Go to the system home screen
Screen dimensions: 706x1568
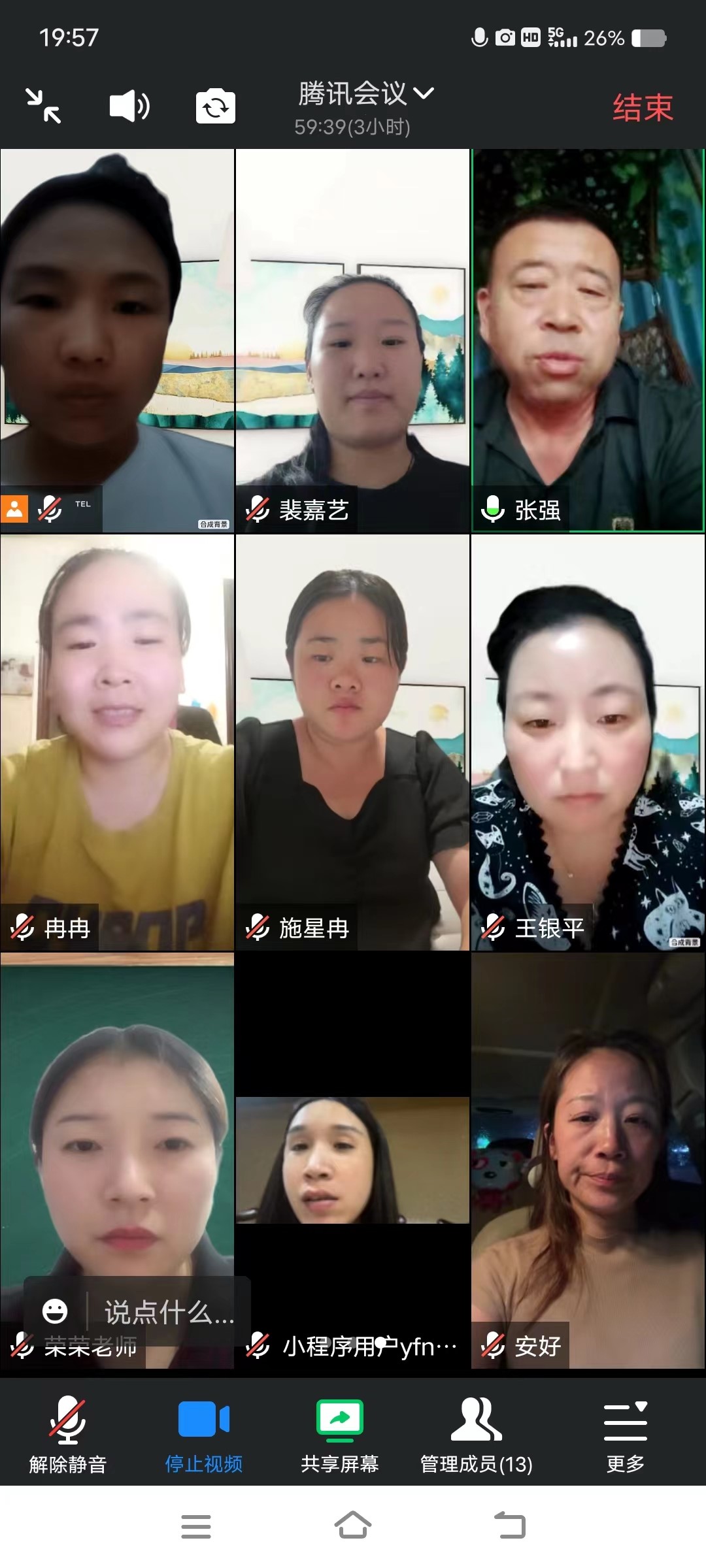353,1526
